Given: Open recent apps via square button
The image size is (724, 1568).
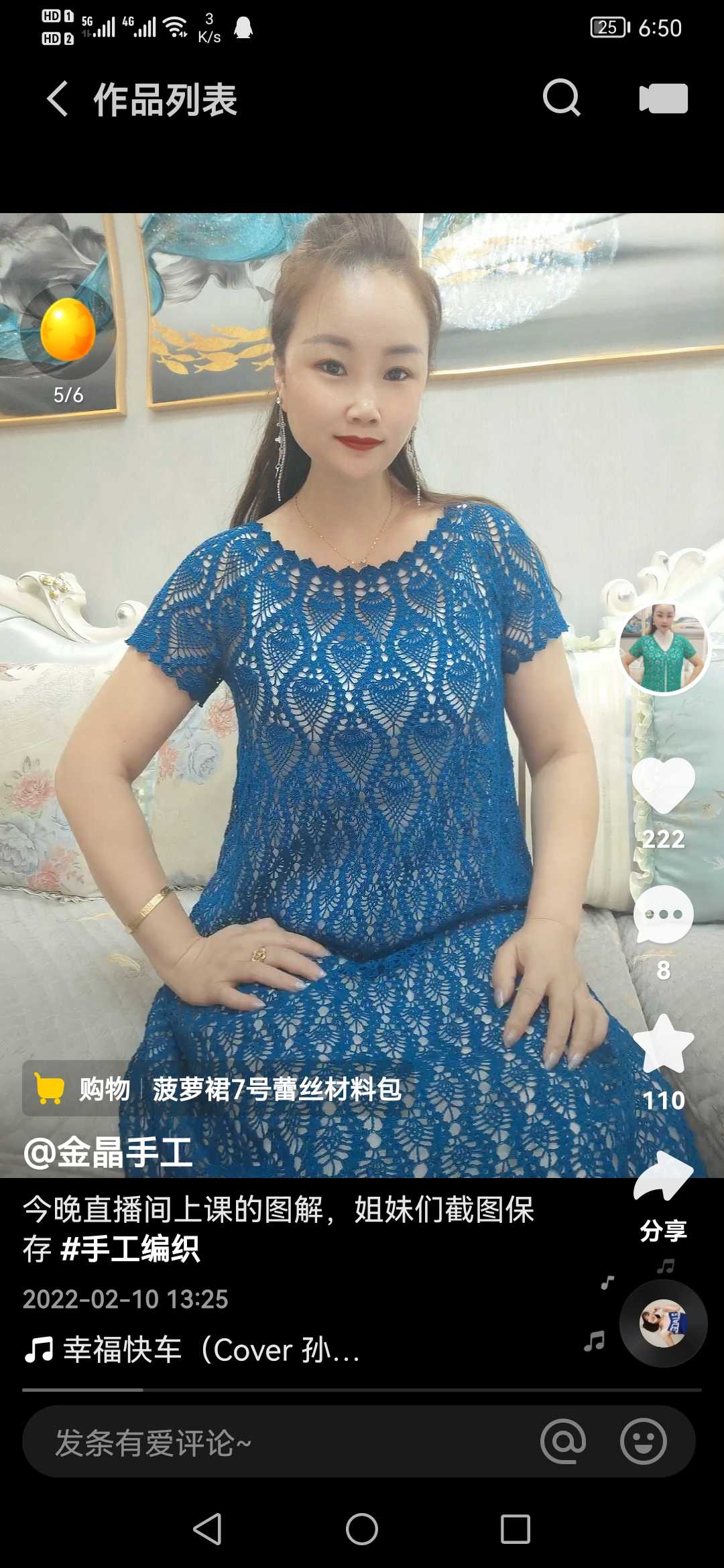Looking at the screenshot, I should click(x=516, y=1529).
